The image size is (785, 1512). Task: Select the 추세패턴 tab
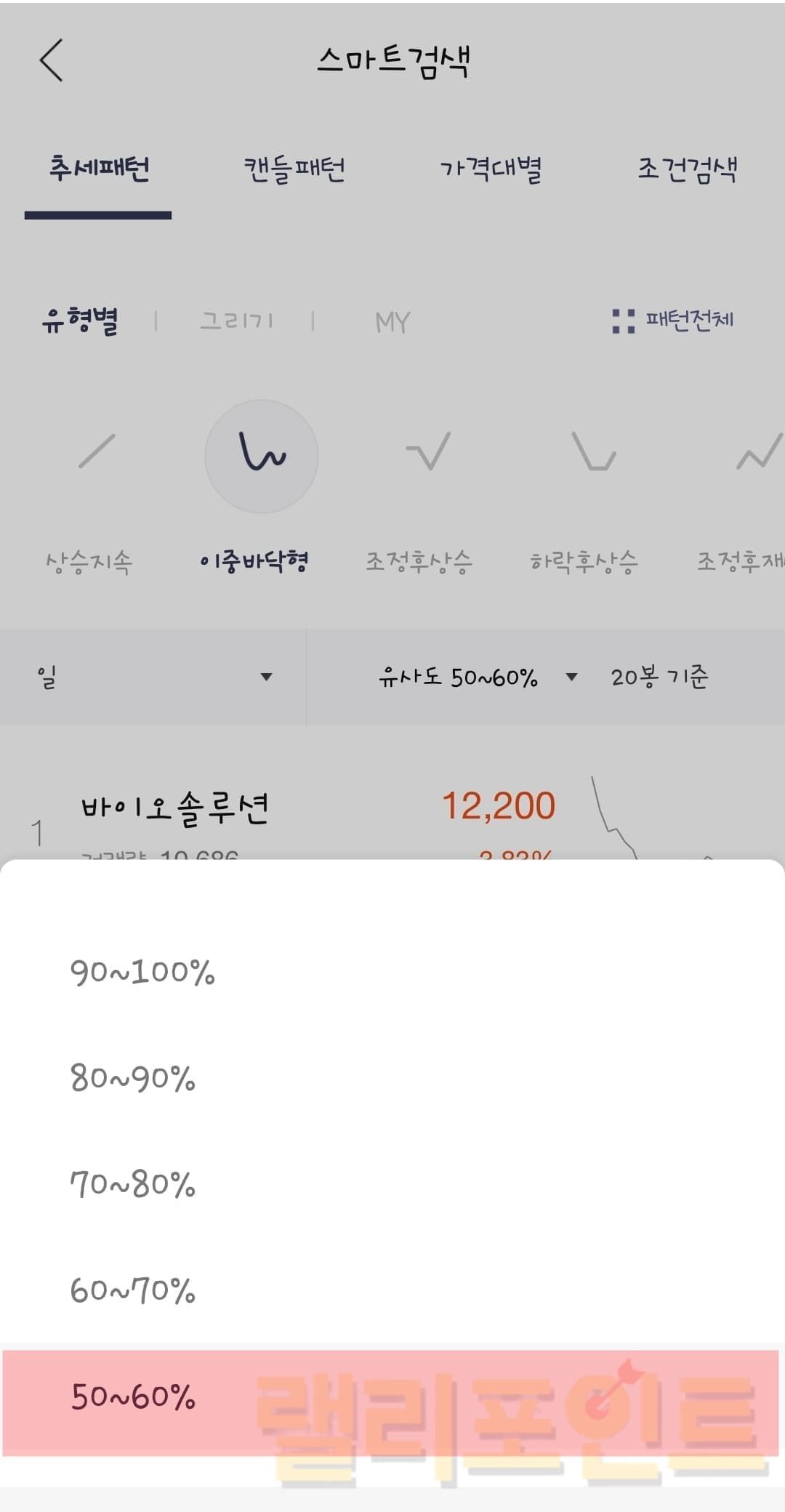click(99, 169)
